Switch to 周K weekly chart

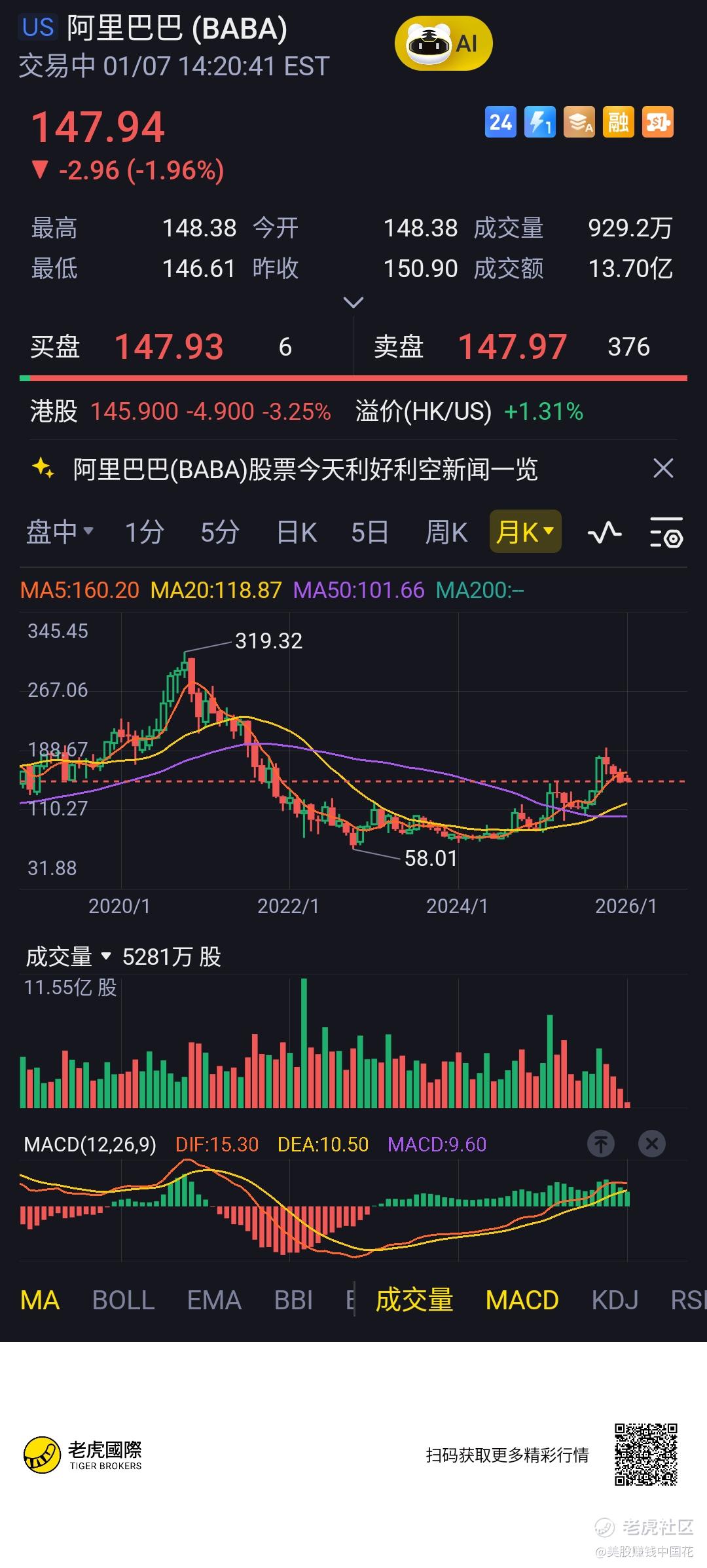[x=446, y=532]
